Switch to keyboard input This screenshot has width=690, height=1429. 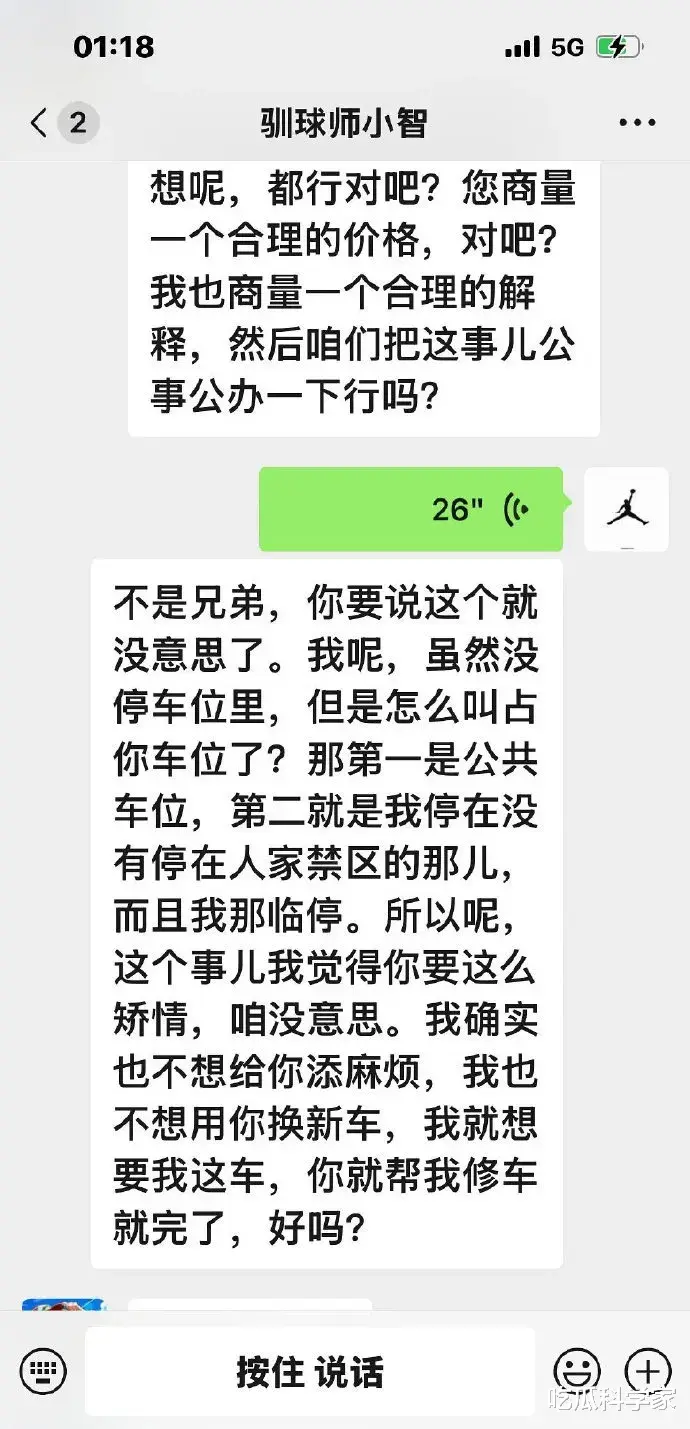[43, 1371]
